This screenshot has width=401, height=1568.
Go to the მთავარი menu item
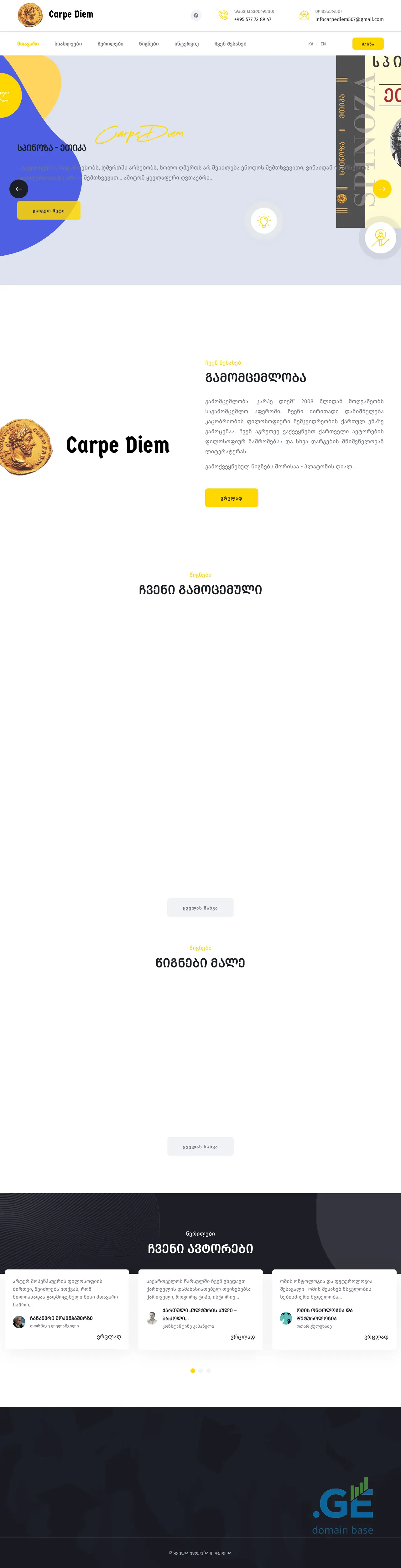pos(28,44)
